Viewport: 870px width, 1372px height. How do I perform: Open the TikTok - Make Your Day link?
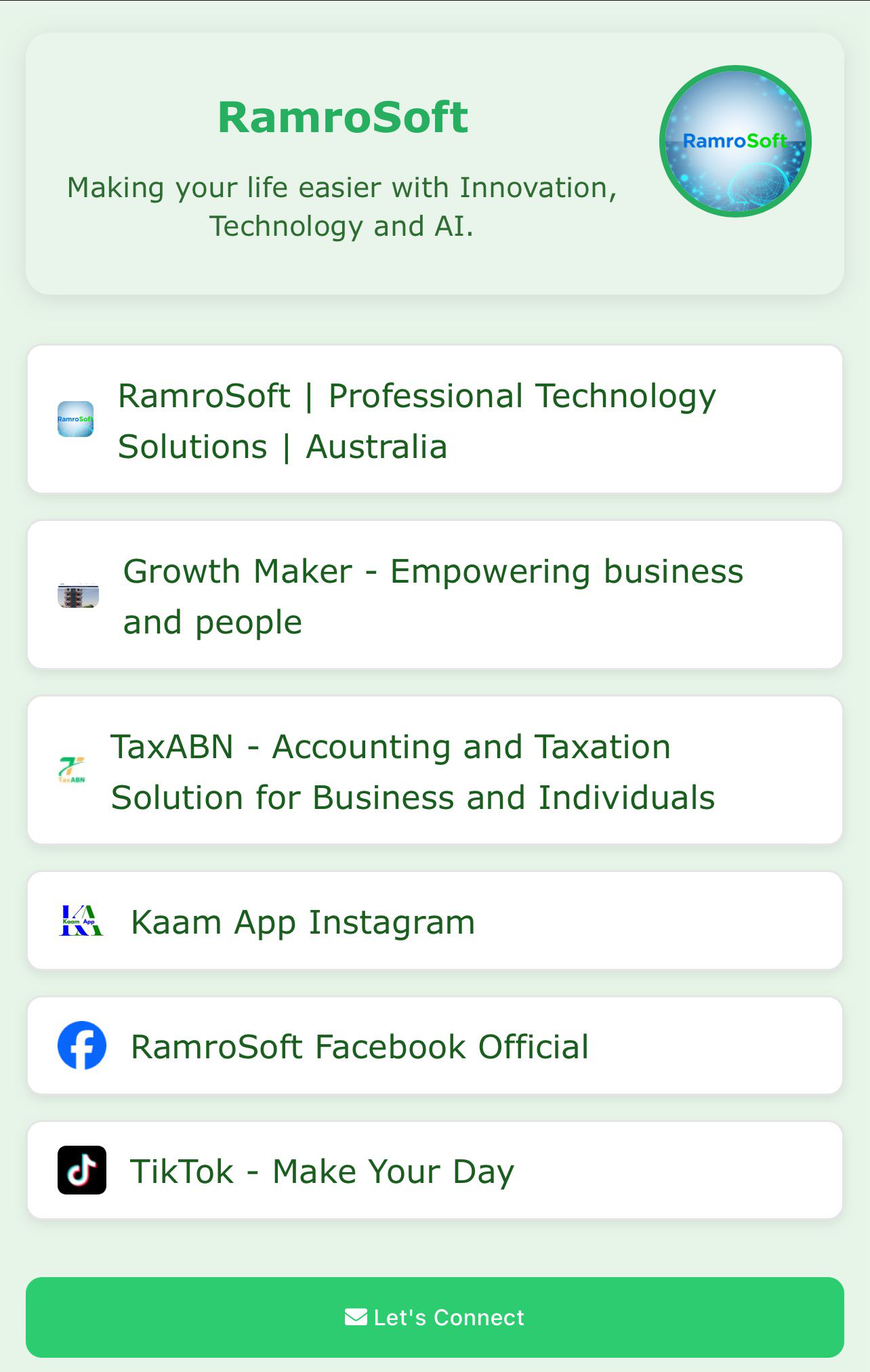434,1170
